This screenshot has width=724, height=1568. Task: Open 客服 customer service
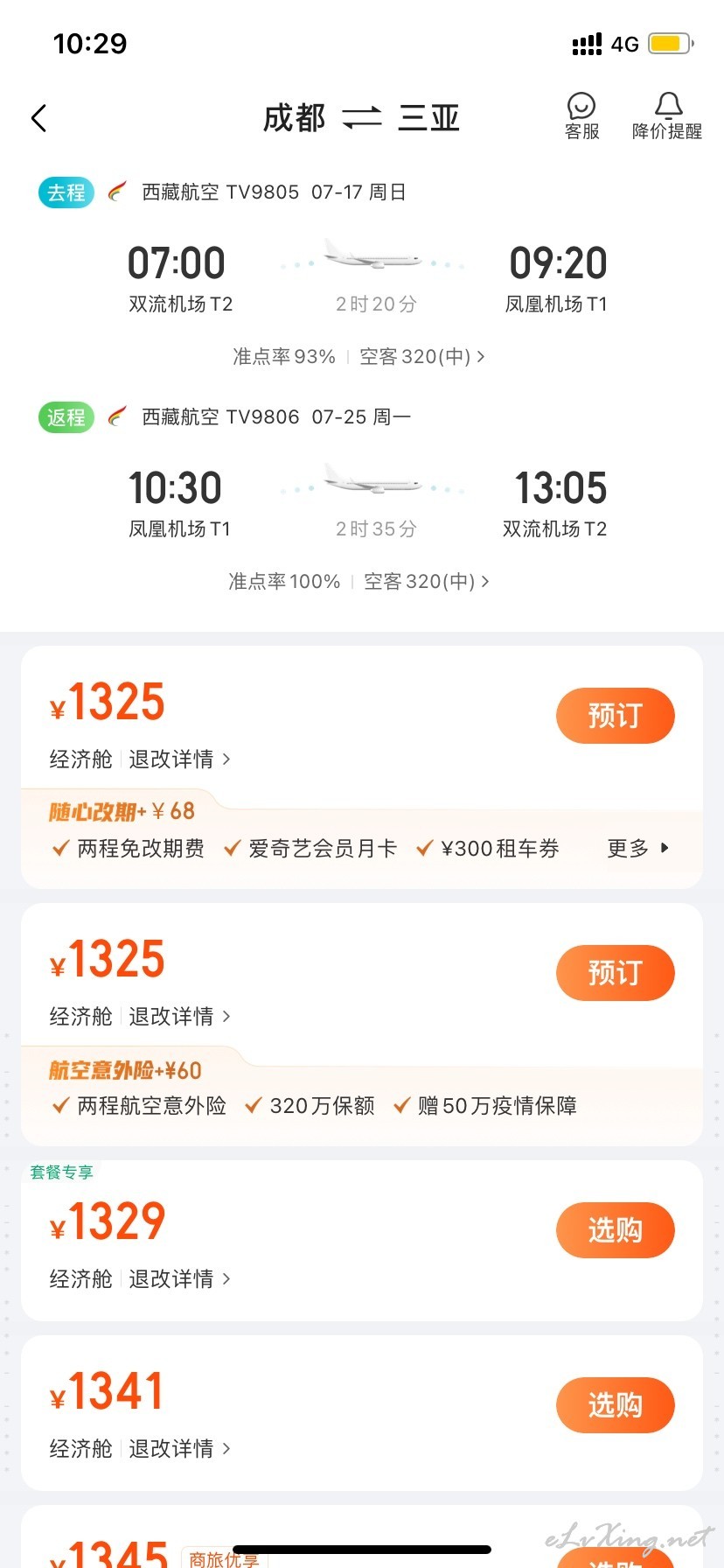[581, 116]
